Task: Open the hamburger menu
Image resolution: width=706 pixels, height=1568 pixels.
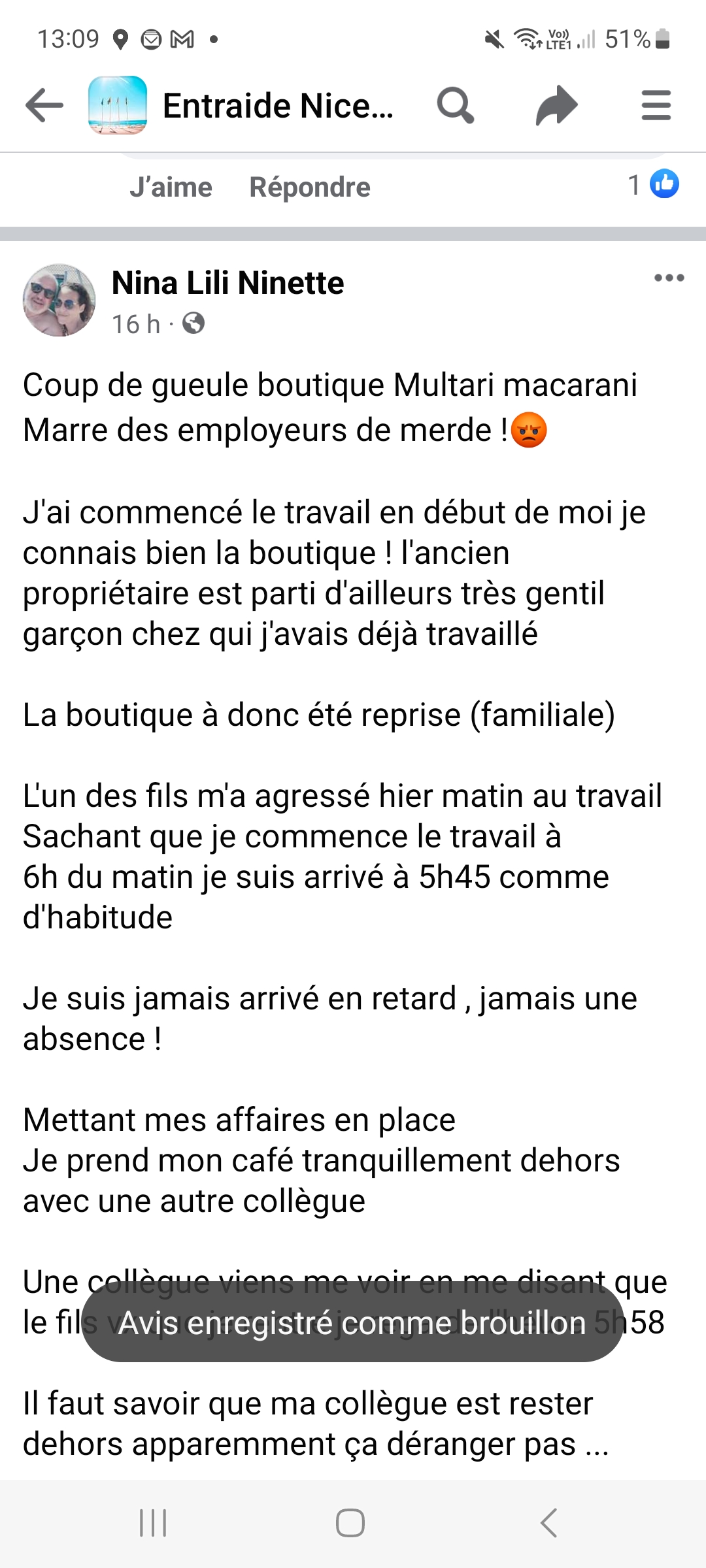Action: pos(656,106)
